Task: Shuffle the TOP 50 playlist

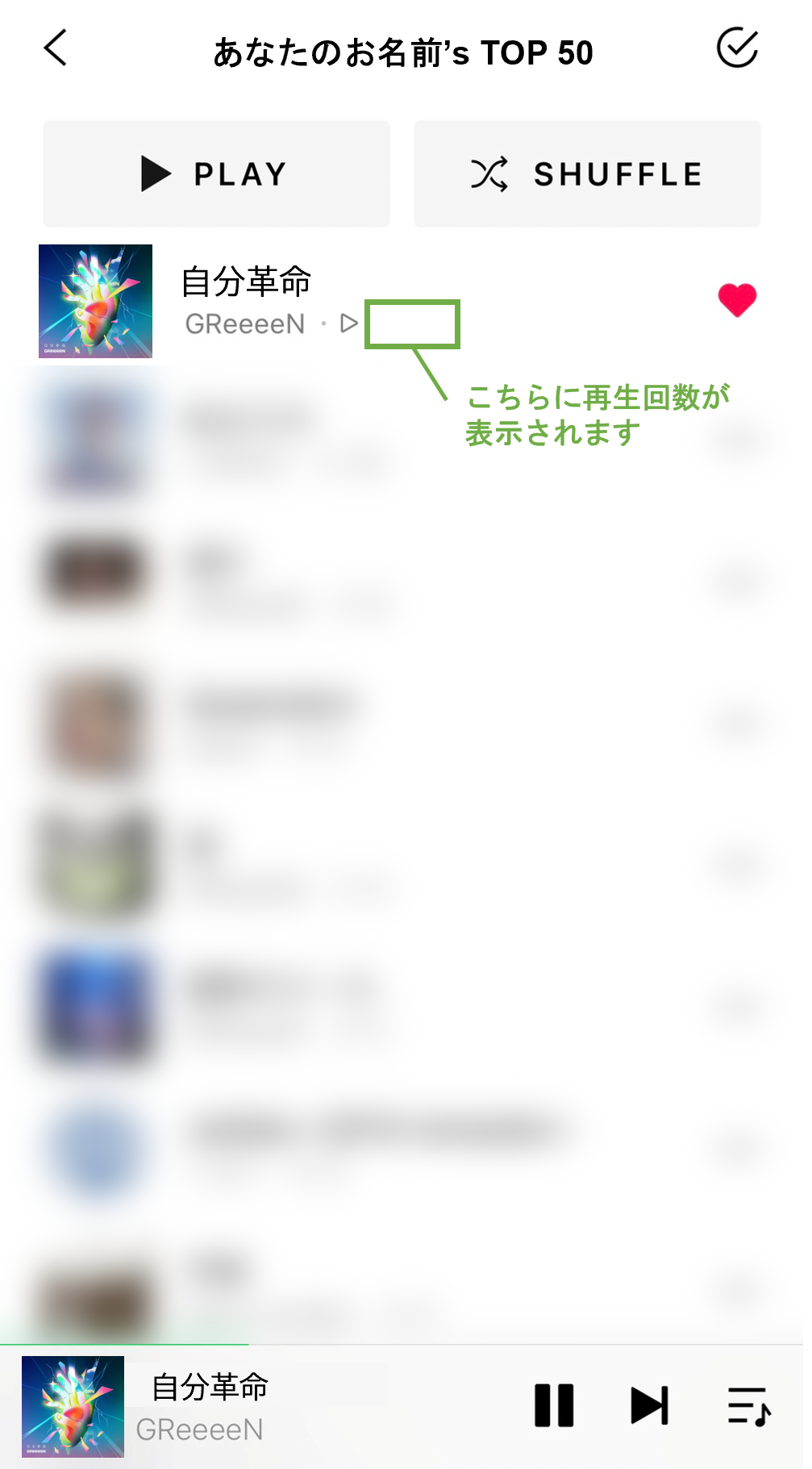Action: point(587,173)
